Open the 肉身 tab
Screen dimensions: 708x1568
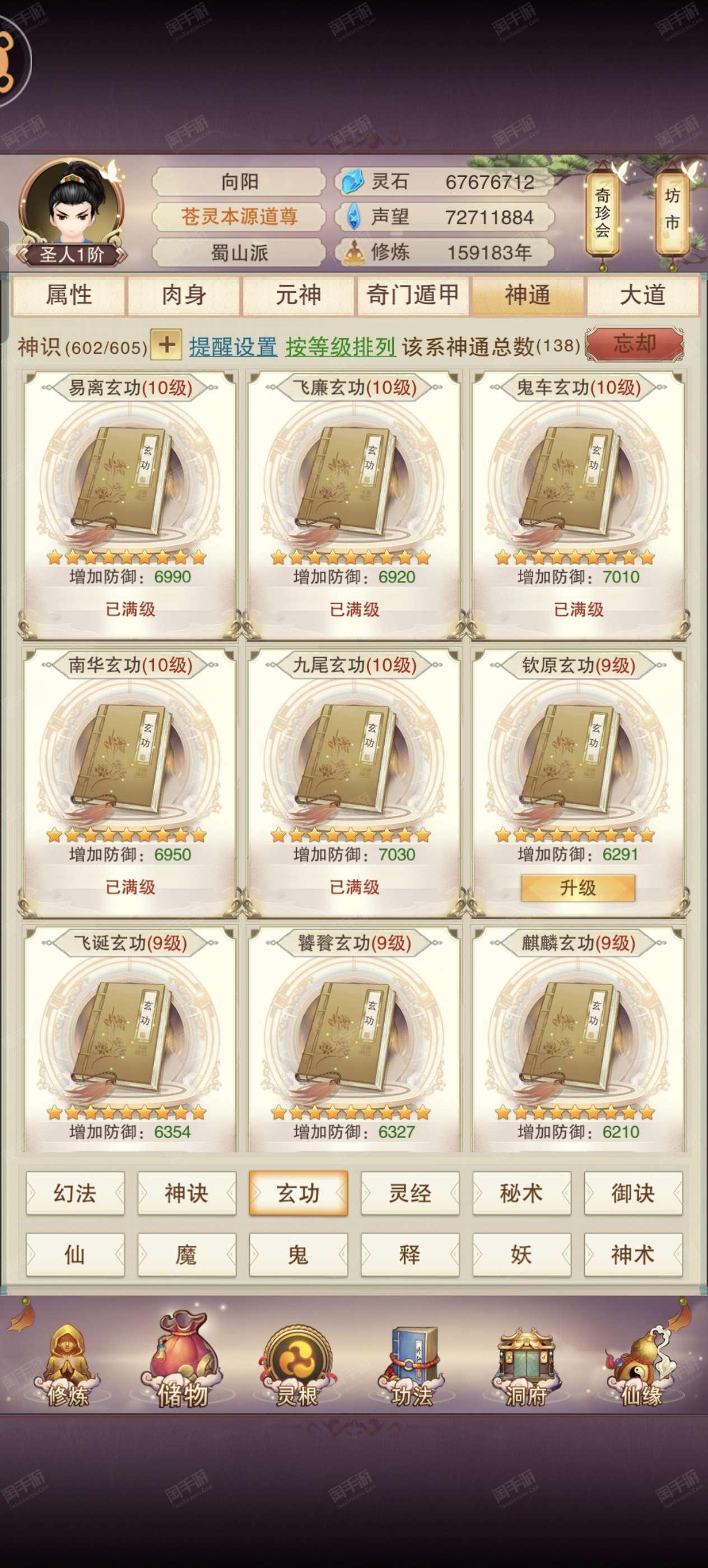(x=184, y=295)
